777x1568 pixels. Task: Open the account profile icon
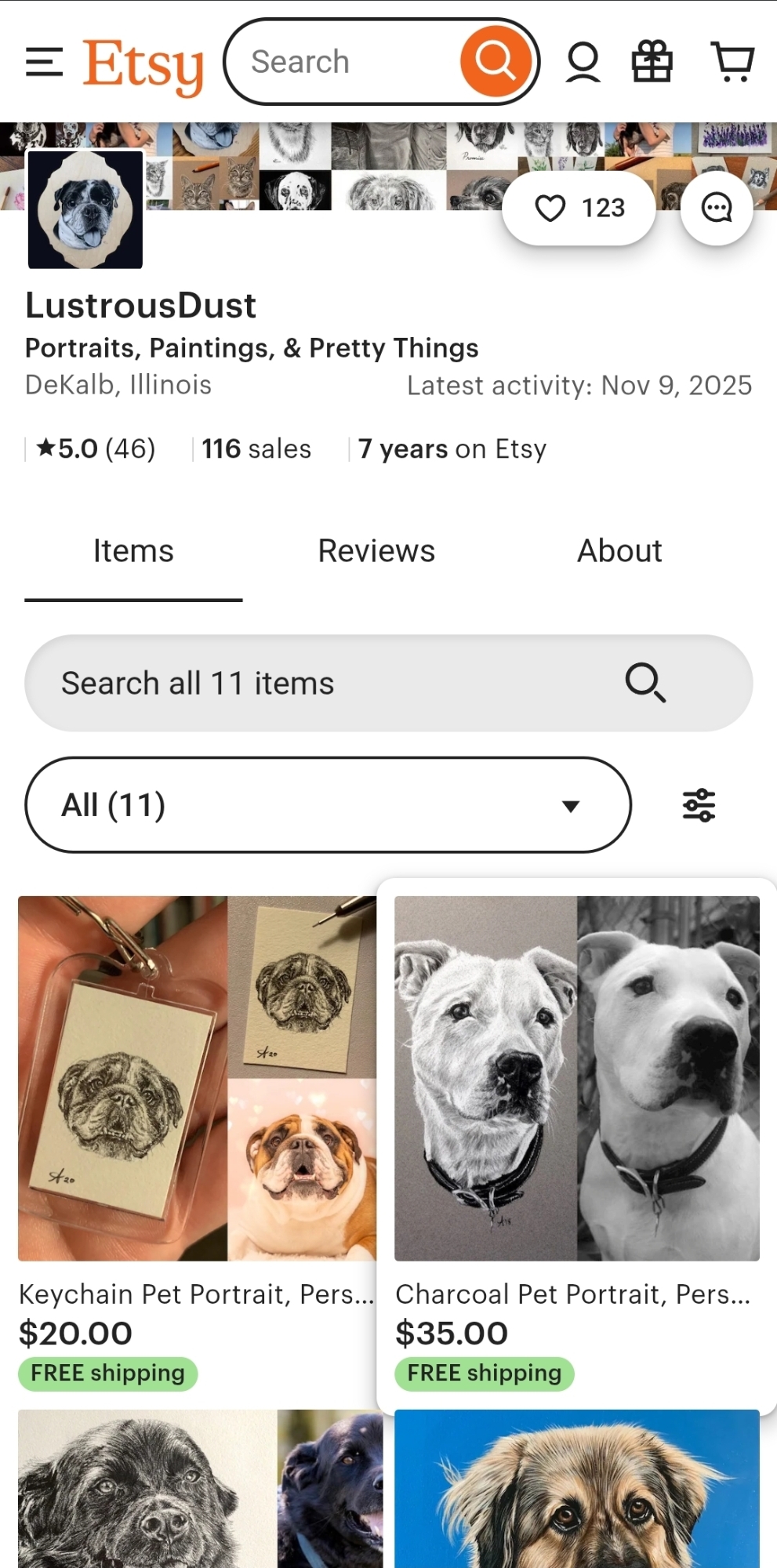pos(583,62)
